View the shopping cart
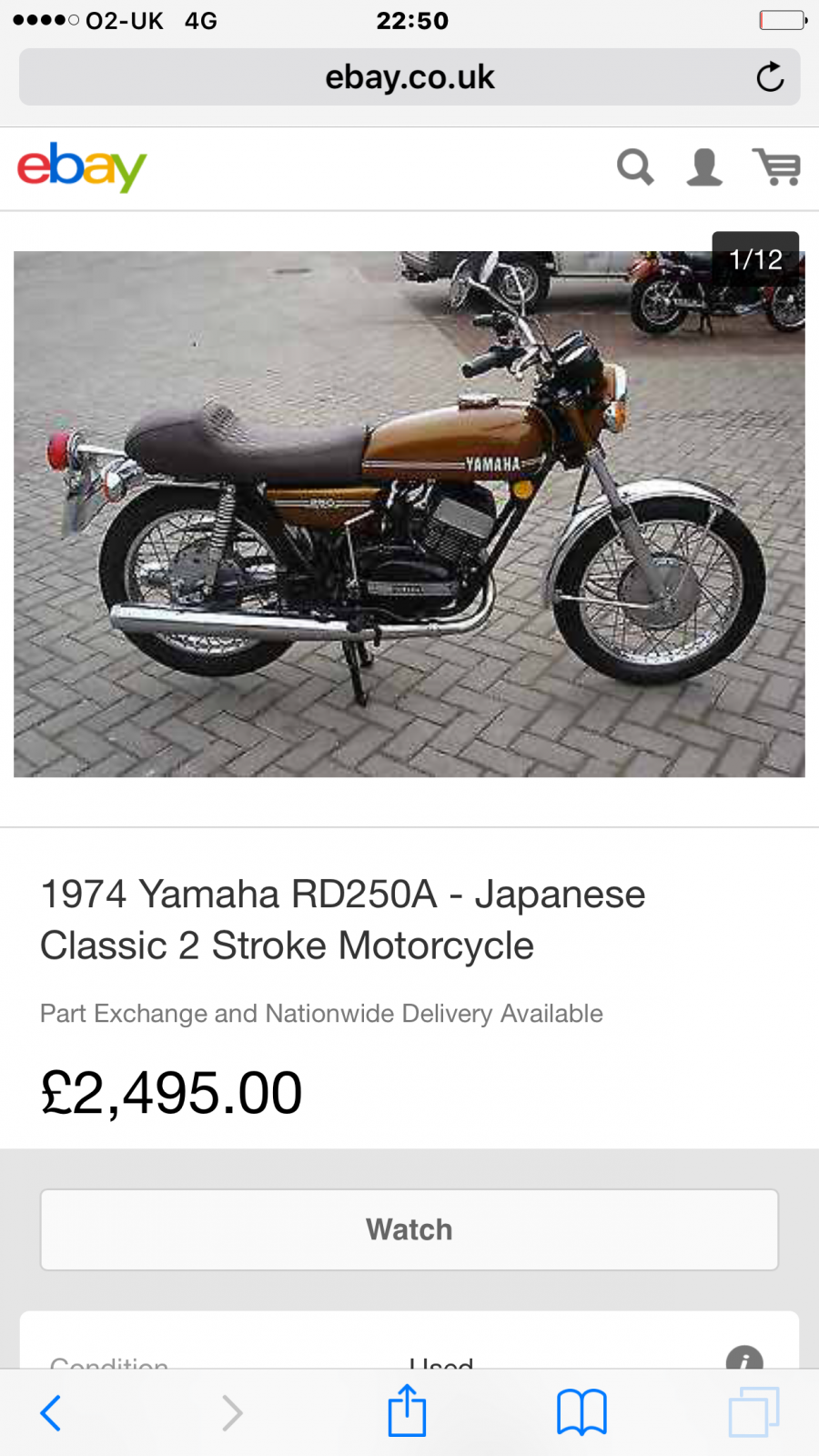Screen dimensions: 819x1456 pyautogui.click(x=776, y=167)
